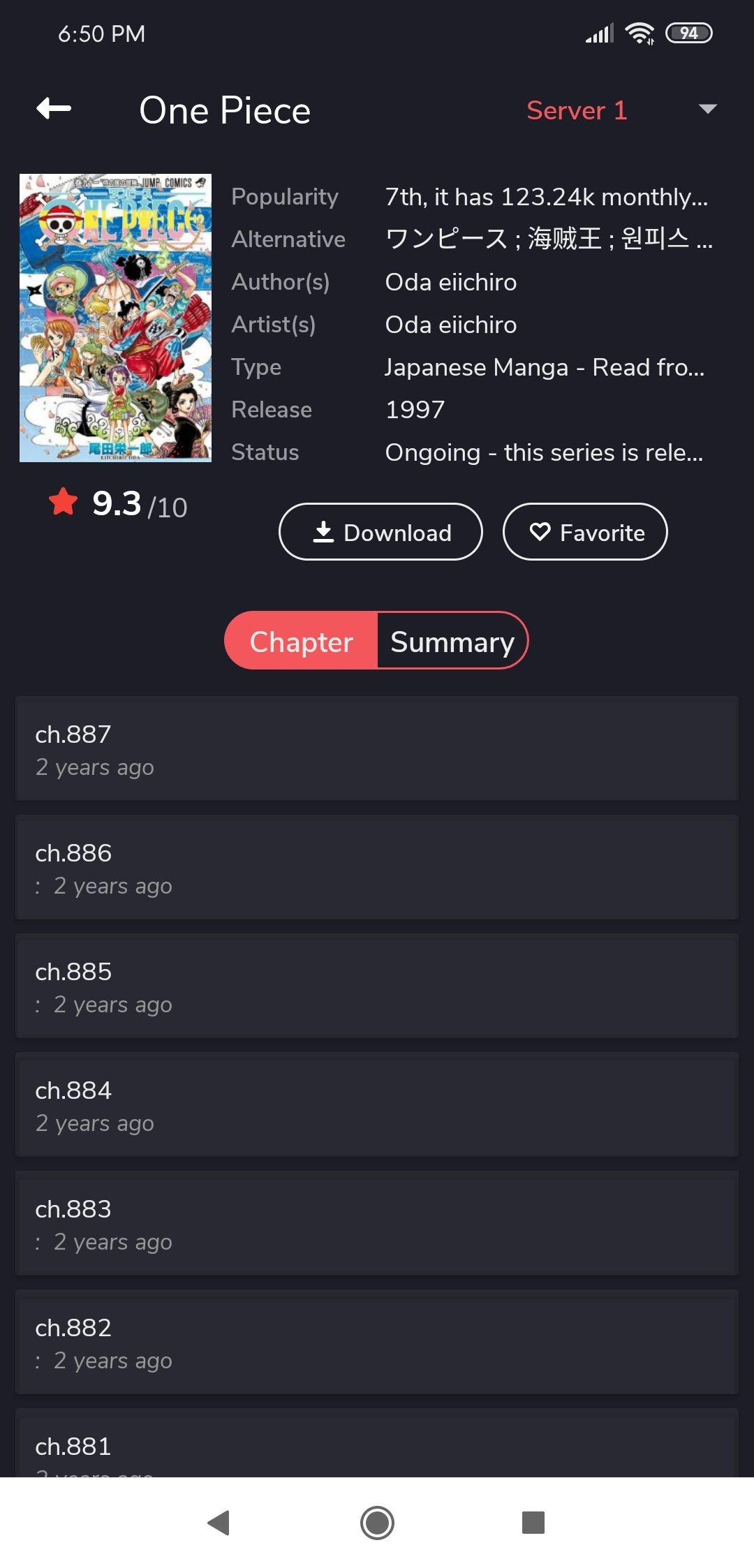The height and width of the screenshot is (1568, 754).
Task: Open chapter ch.881
Action: click(377, 1445)
